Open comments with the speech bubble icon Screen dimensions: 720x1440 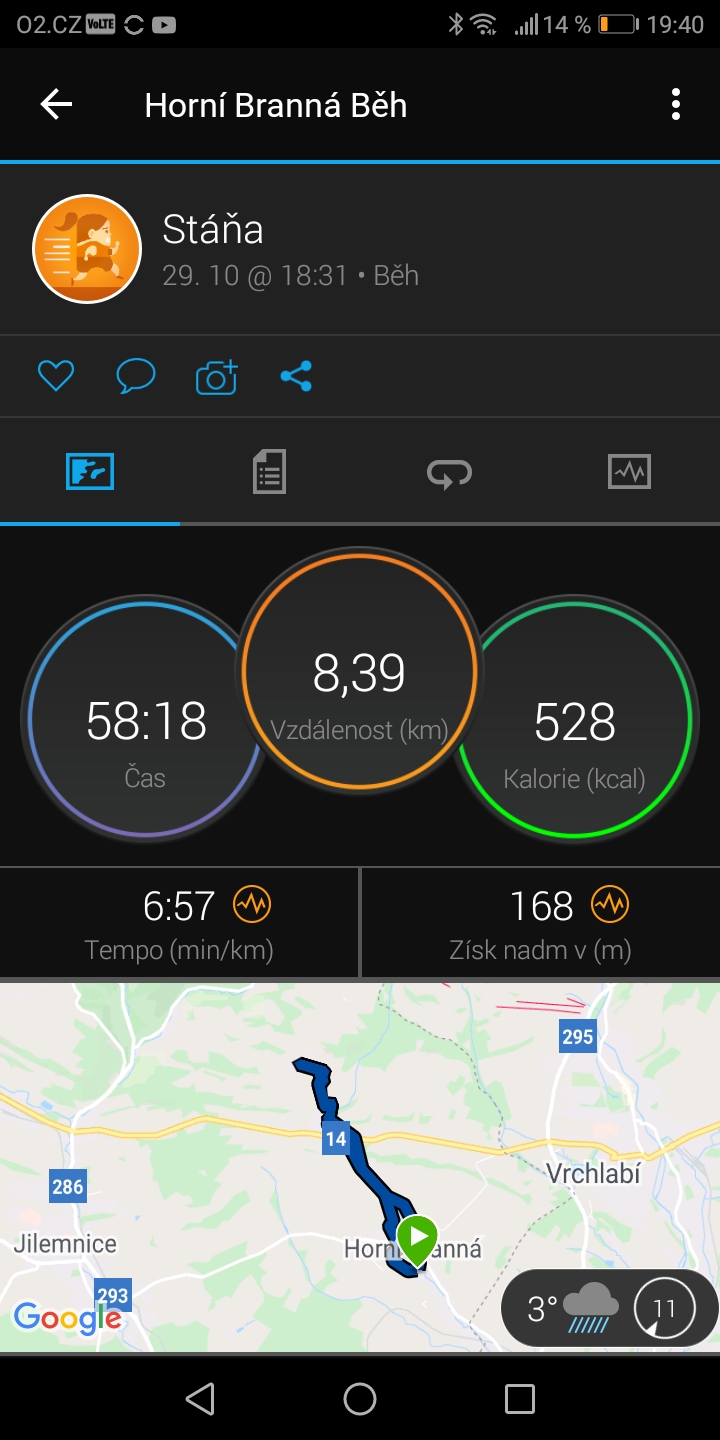(x=136, y=376)
